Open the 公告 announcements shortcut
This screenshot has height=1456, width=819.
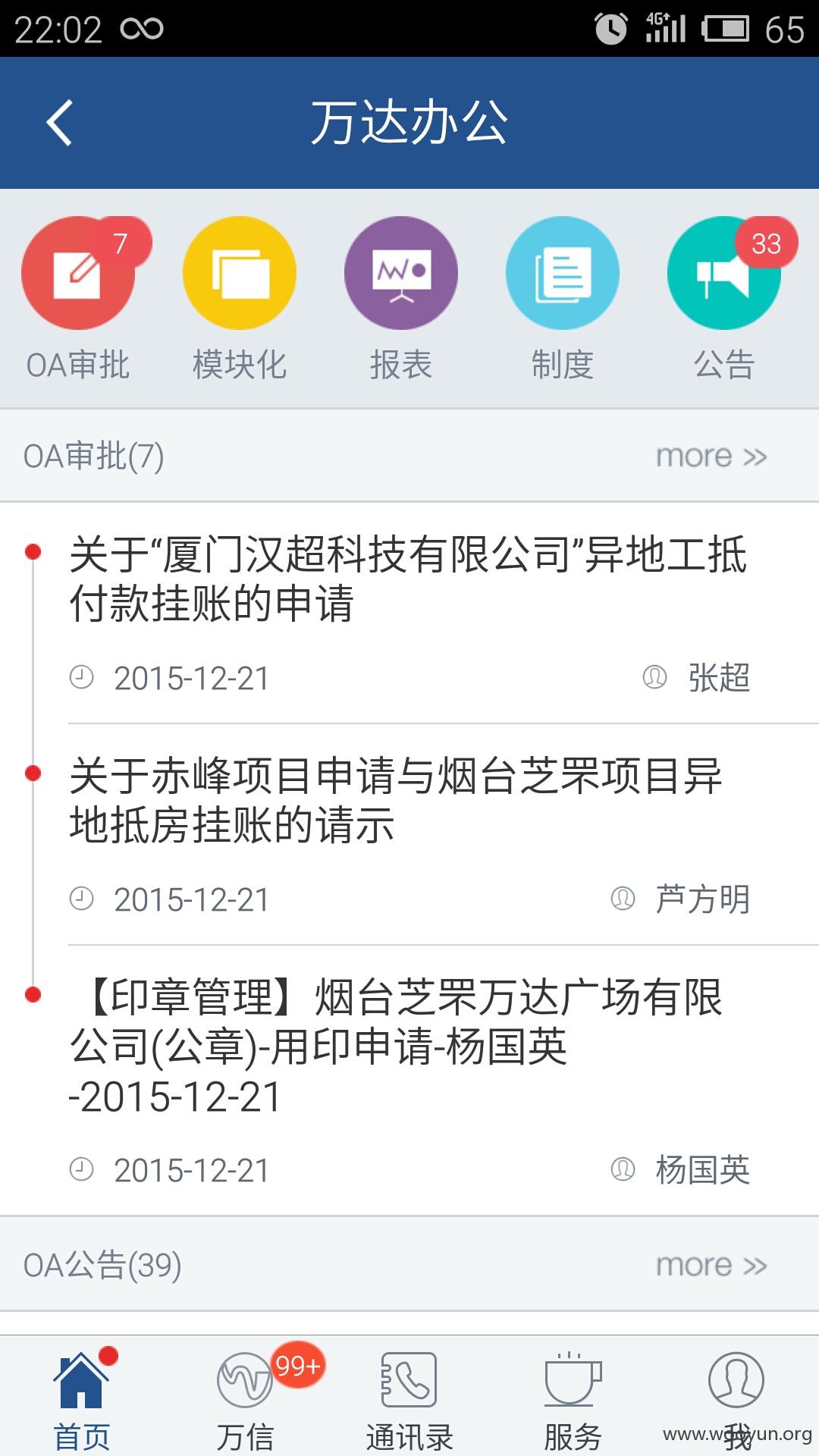(724, 273)
